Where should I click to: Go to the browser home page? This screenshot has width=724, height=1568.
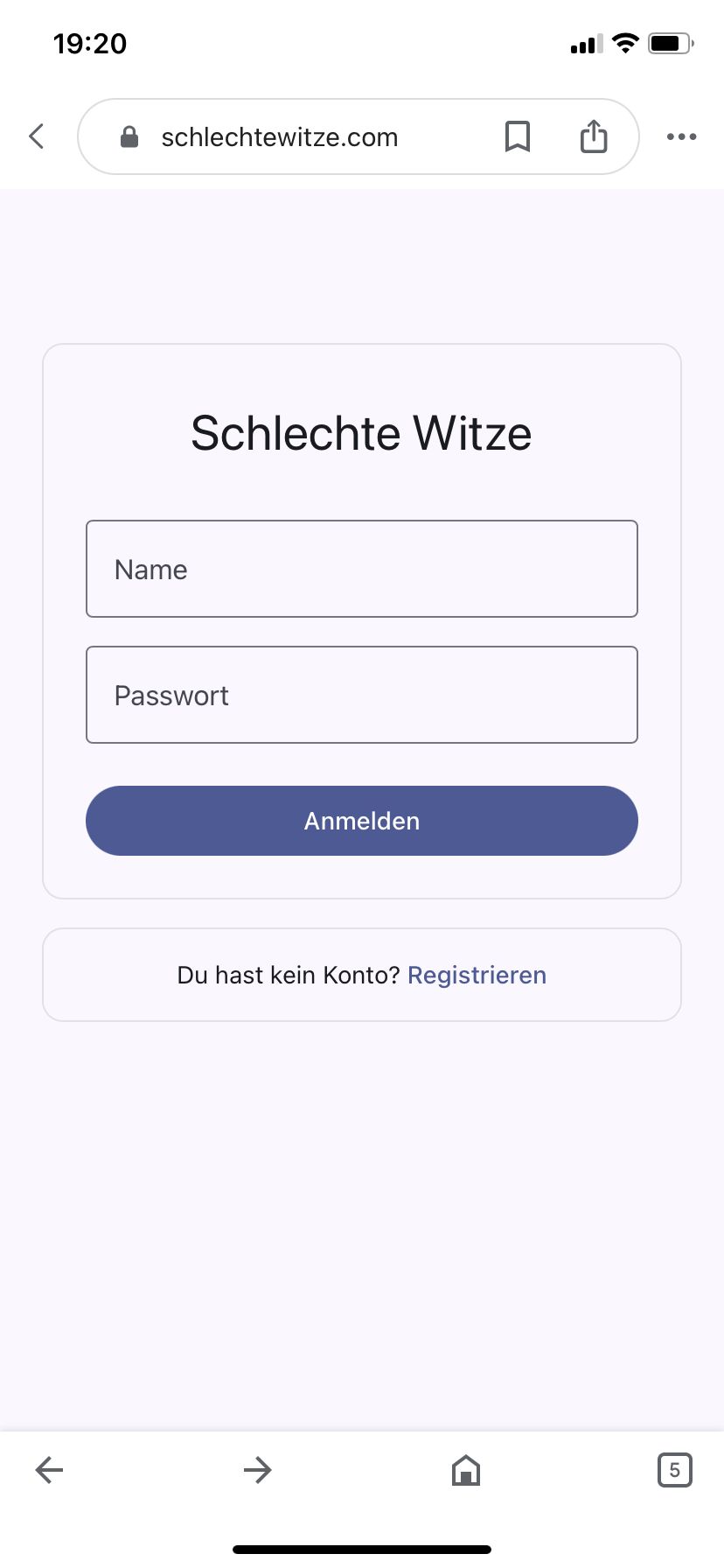tap(466, 1470)
